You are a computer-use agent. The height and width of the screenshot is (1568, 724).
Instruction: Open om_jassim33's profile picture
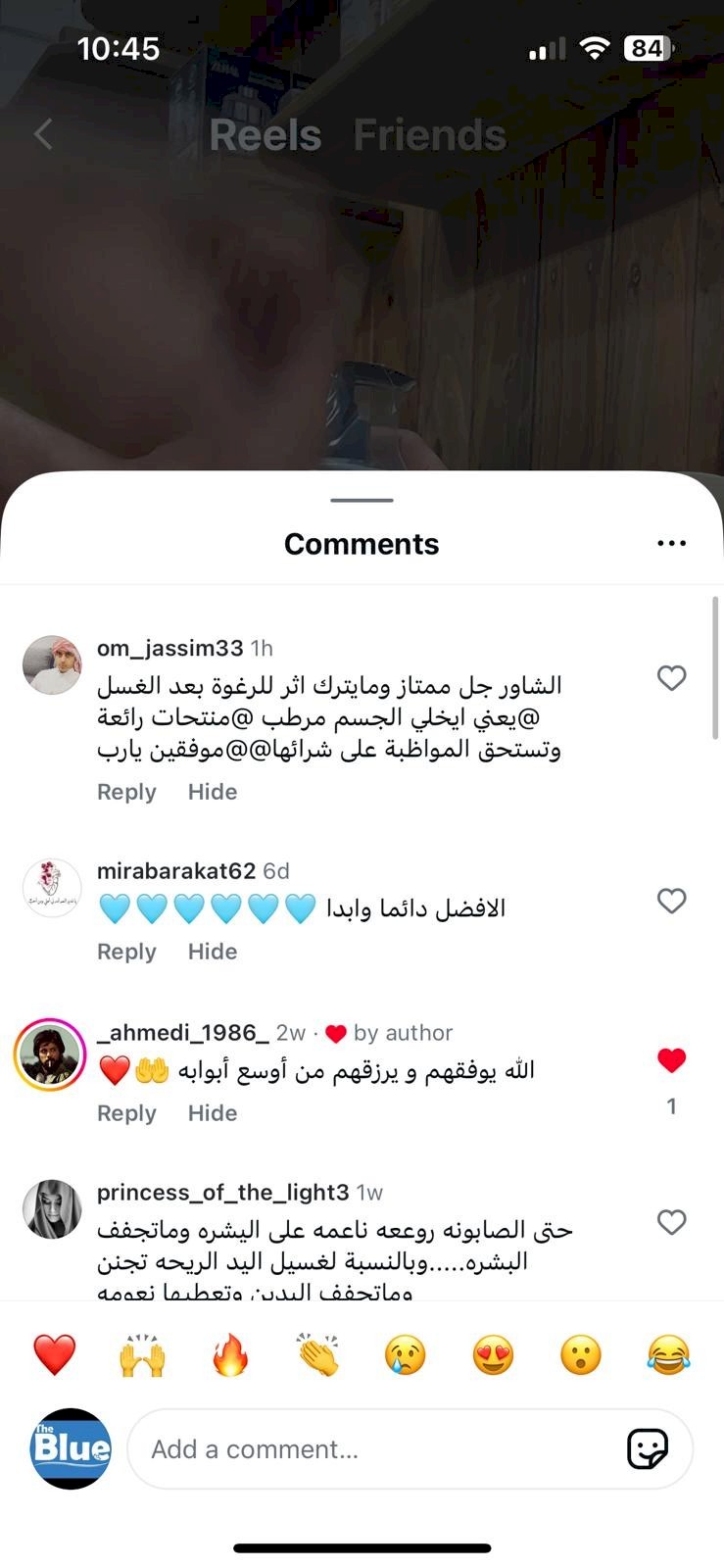(52, 664)
